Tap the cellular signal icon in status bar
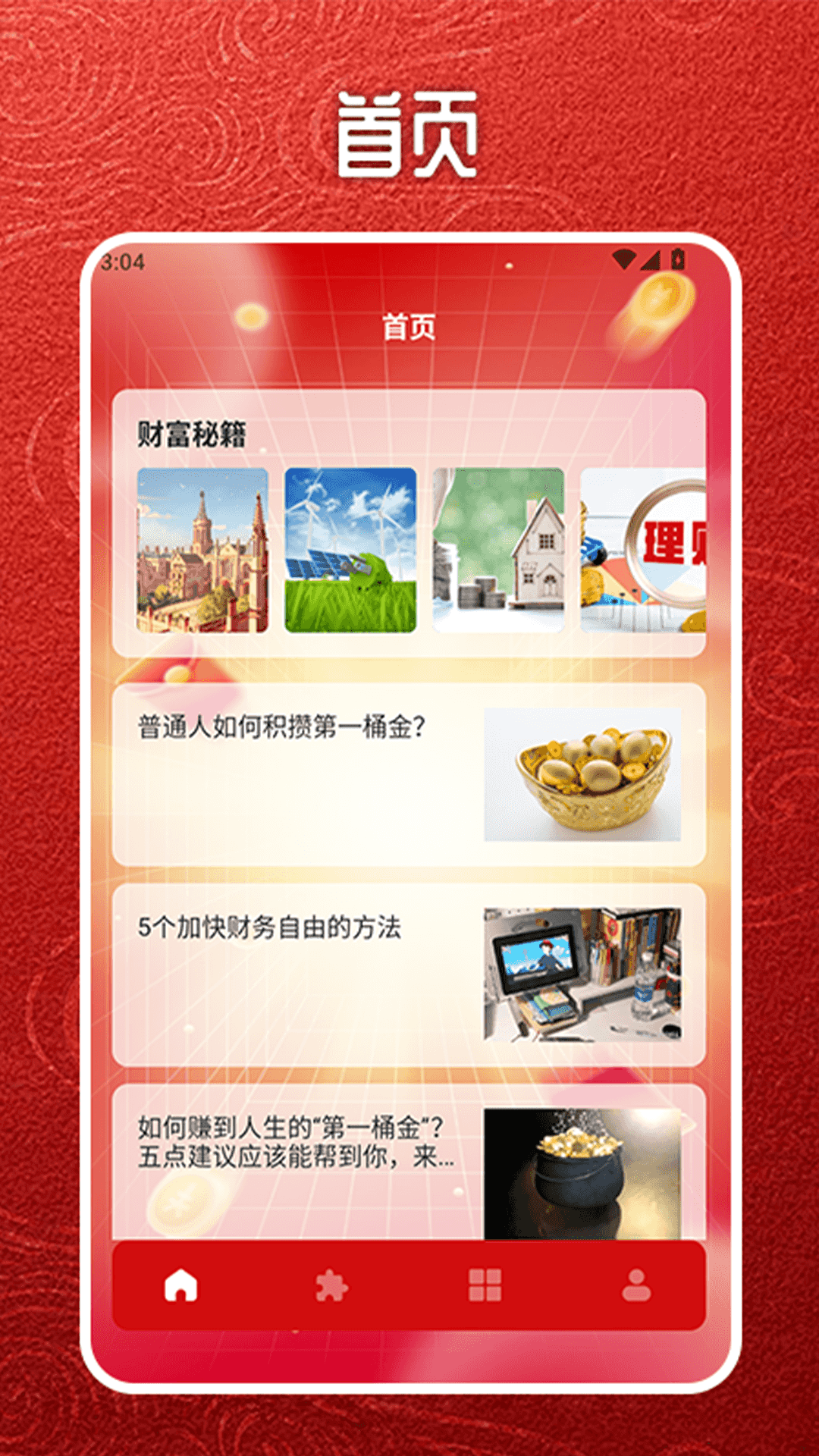This screenshot has width=819, height=1456. (x=652, y=259)
